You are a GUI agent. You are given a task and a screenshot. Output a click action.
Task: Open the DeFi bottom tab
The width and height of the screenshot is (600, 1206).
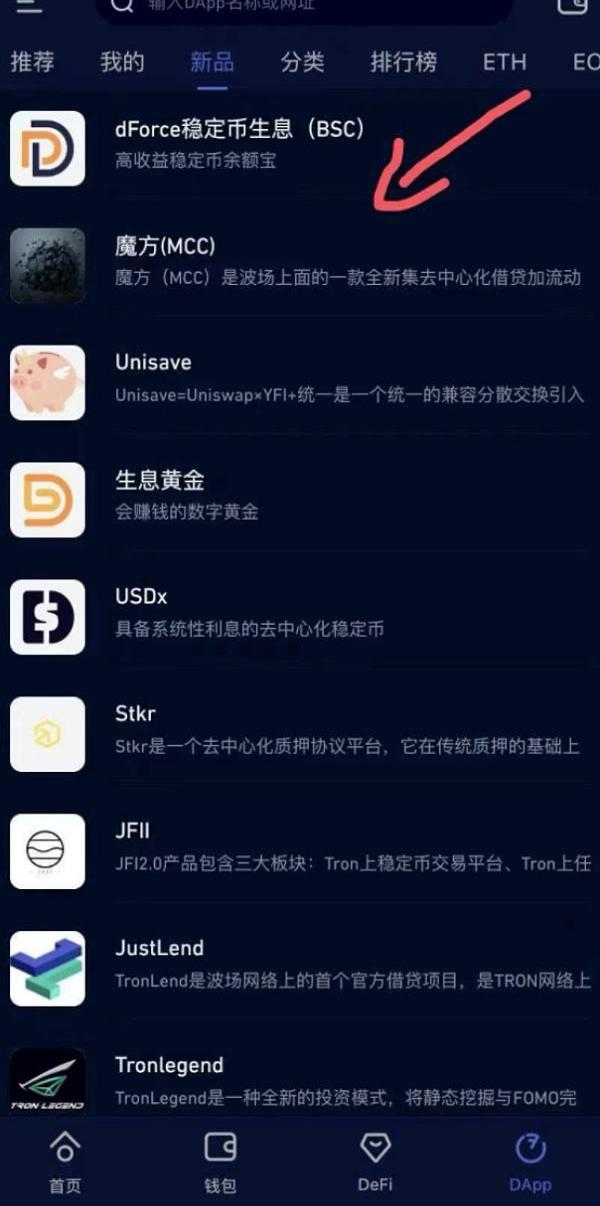click(375, 1160)
